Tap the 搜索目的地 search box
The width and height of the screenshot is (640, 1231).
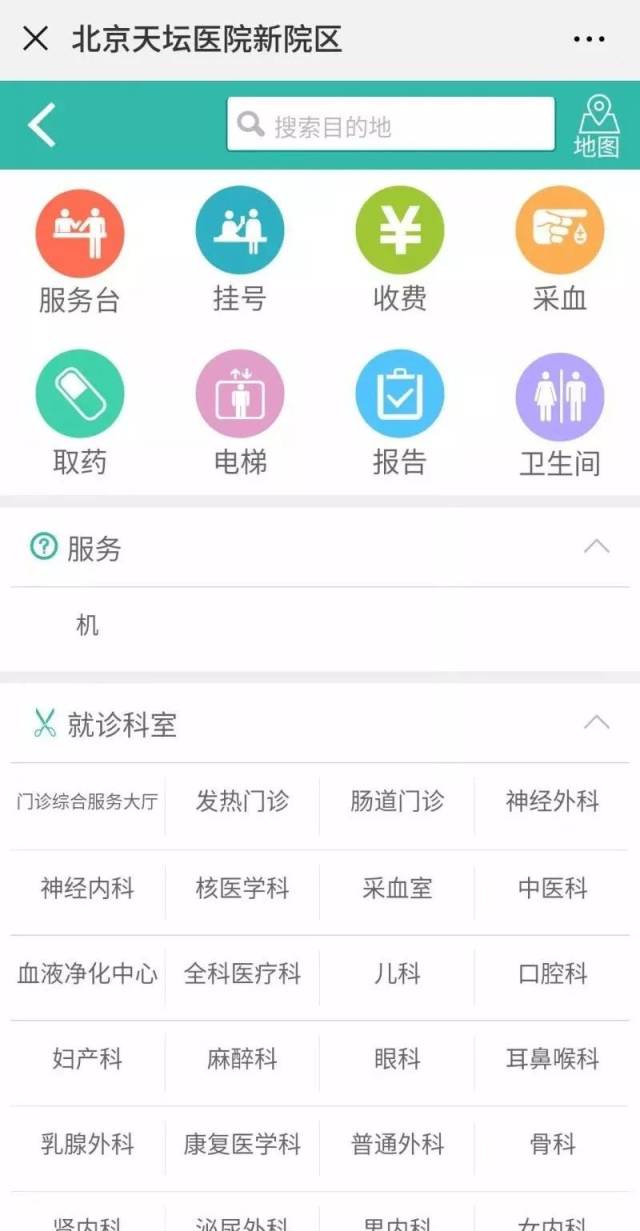click(390, 125)
